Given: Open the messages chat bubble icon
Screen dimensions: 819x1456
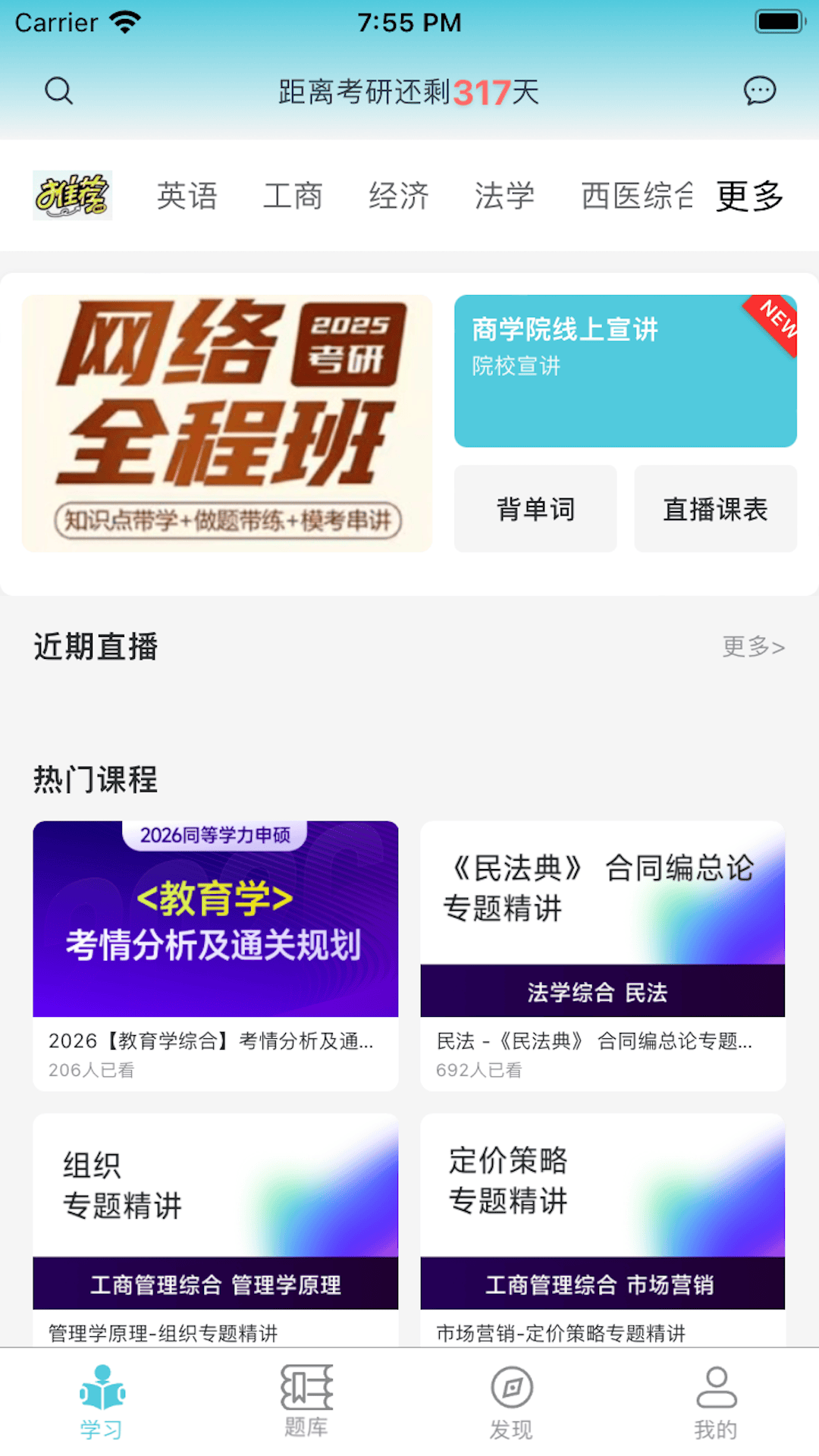Looking at the screenshot, I should 759,91.
